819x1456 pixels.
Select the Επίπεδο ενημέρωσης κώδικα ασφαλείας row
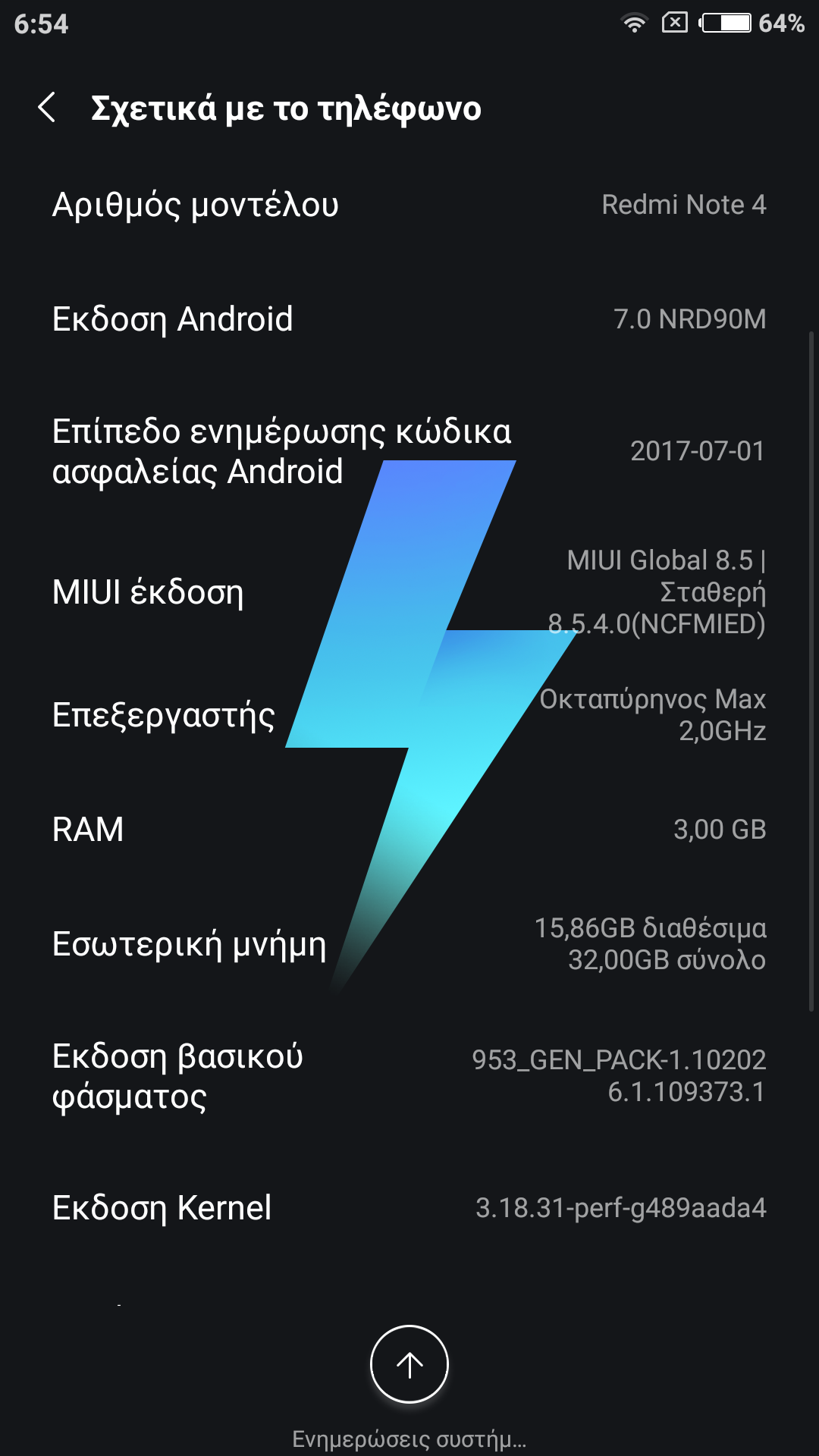click(409, 451)
